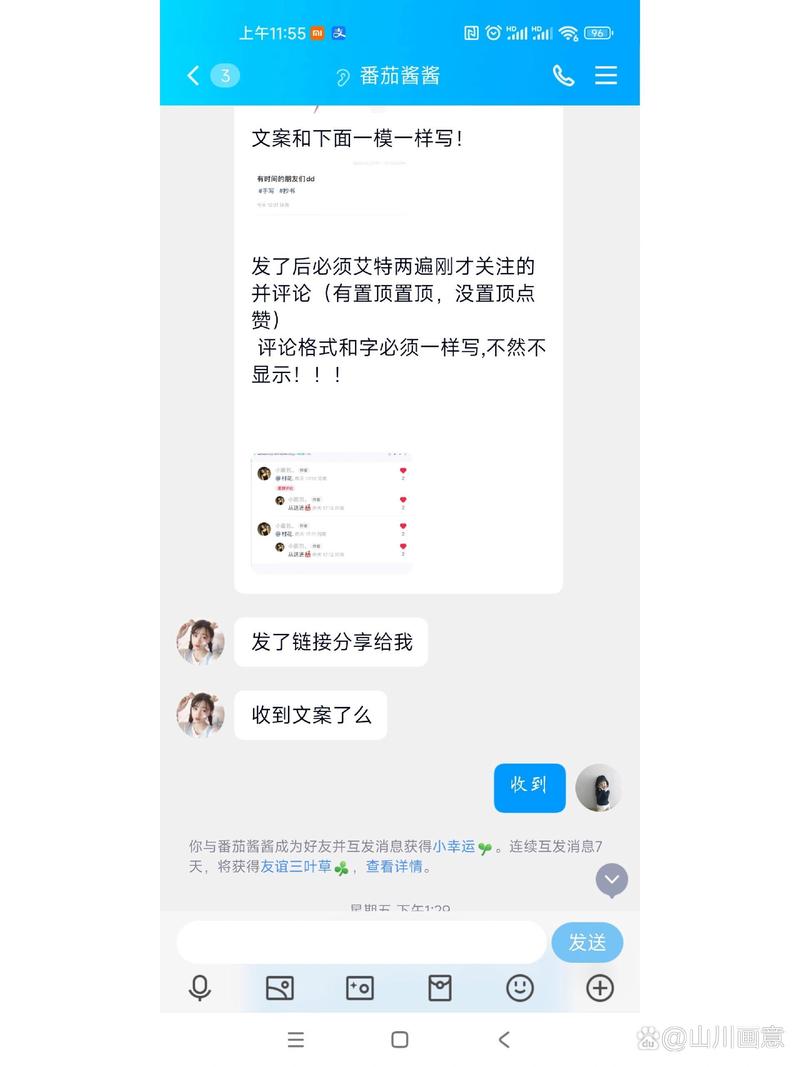The width and height of the screenshot is (800, 1067).
Task: Go back to the message list
Action: tap(194, 76)
